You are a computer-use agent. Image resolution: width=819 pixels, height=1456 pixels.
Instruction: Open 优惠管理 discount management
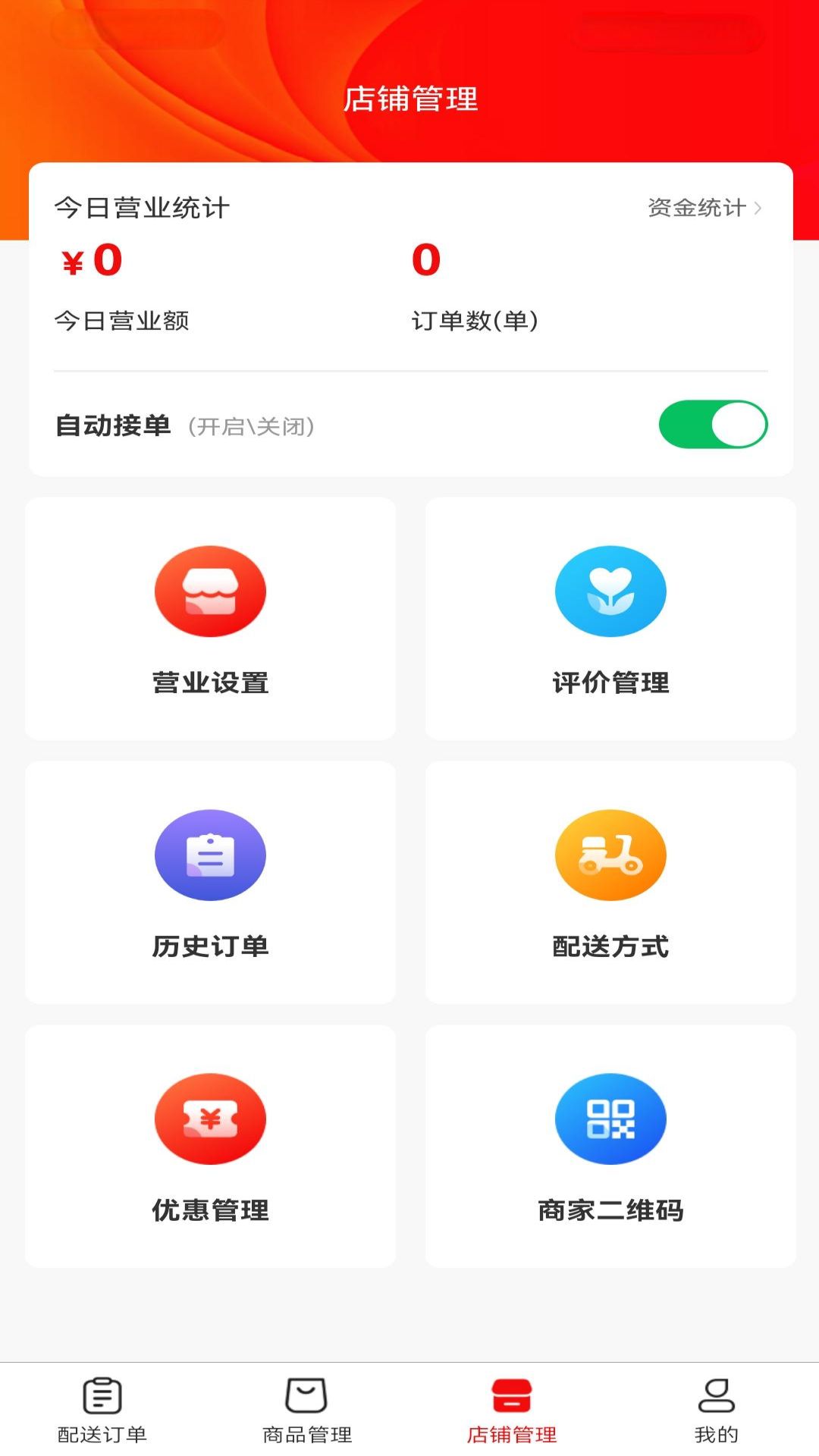(210, 1147)
